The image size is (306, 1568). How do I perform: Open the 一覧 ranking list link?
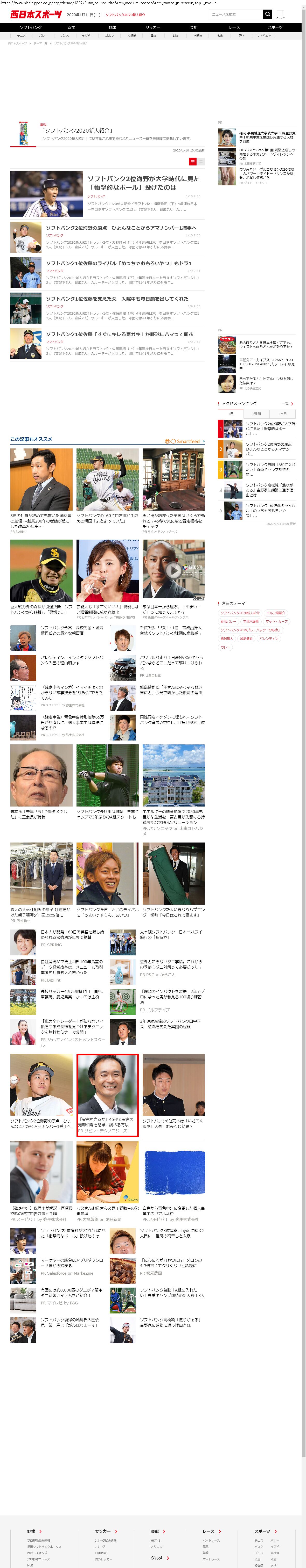pyautogui.click(x=287, y=404)
